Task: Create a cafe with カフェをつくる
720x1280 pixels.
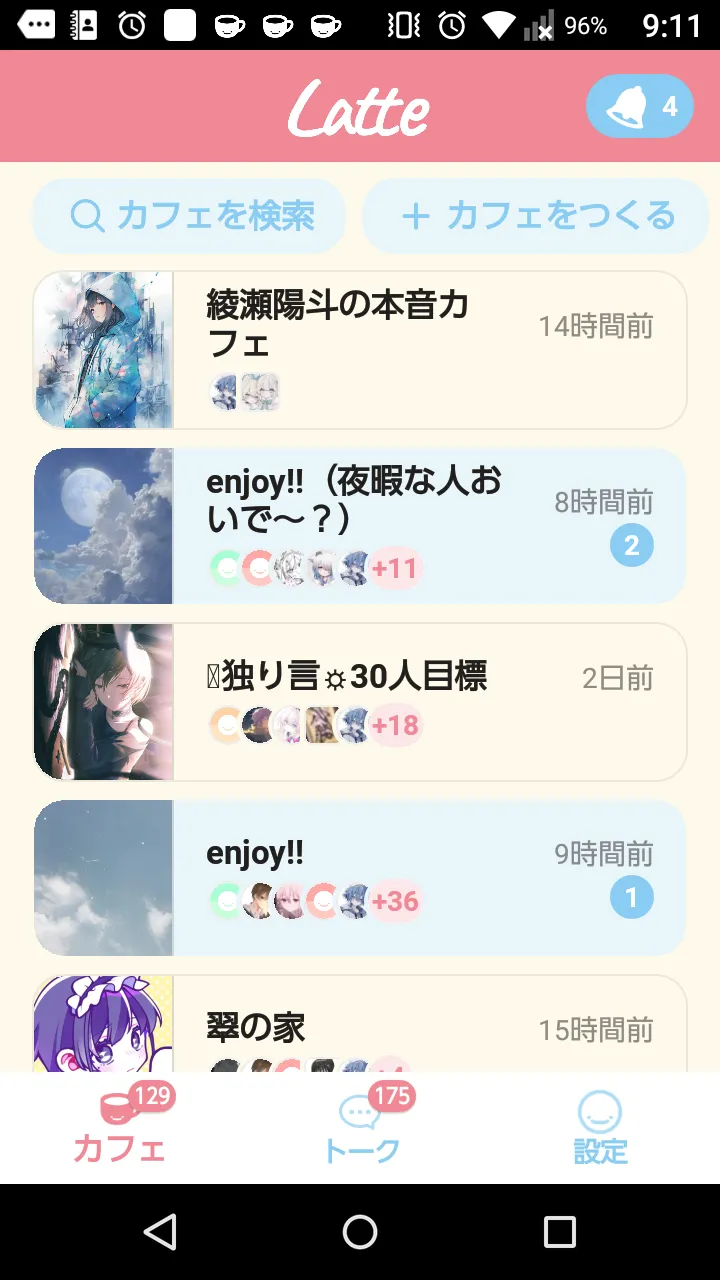Action: (536, 216)
